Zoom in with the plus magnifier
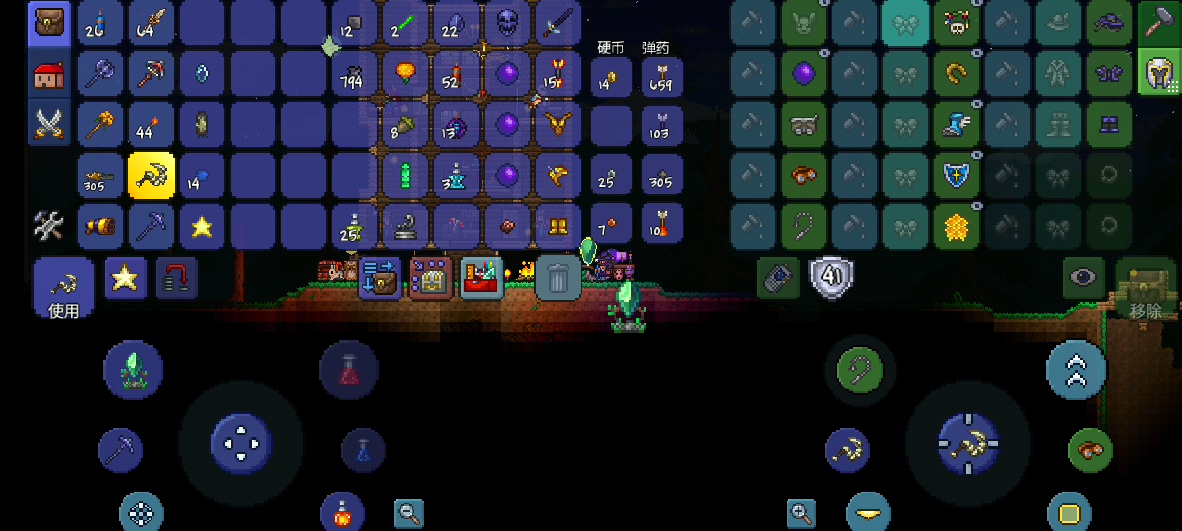1182x531 pixels. click(801, 514)
